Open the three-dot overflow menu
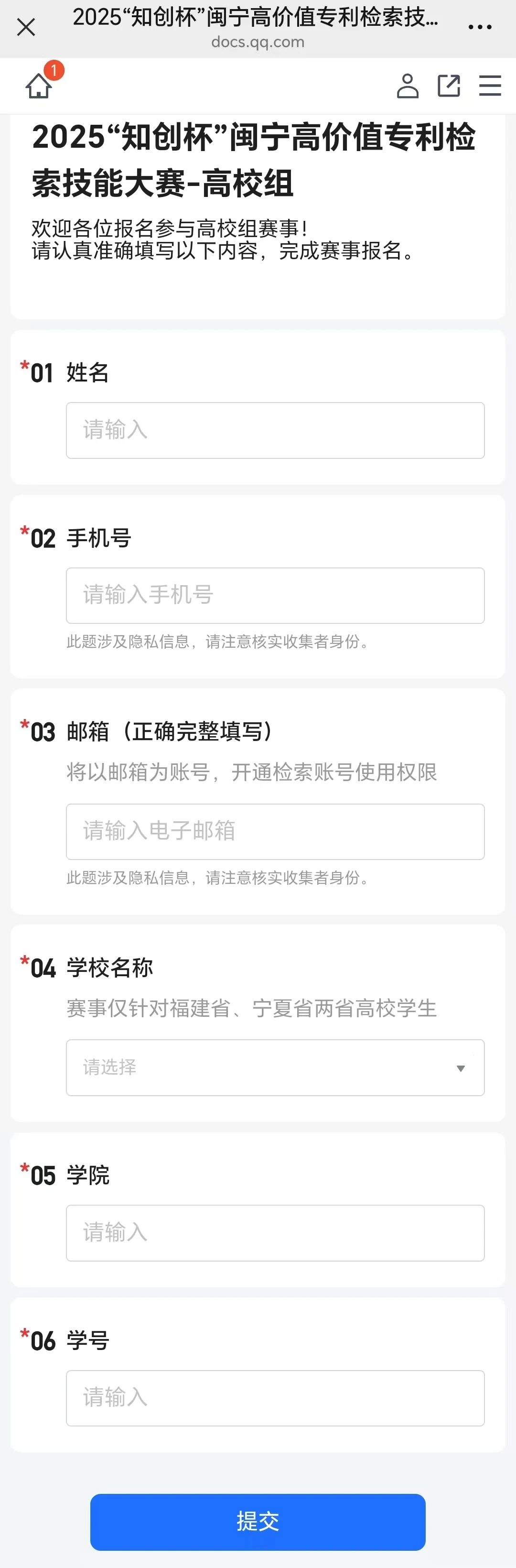The image size is (516, 1568). coord(480,27)
